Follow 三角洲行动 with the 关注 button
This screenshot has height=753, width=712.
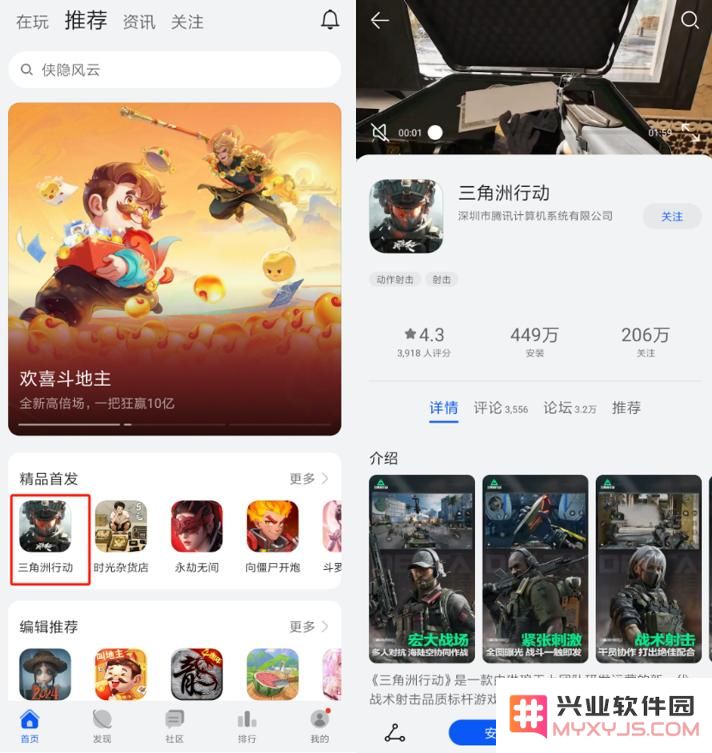[671, 216]
